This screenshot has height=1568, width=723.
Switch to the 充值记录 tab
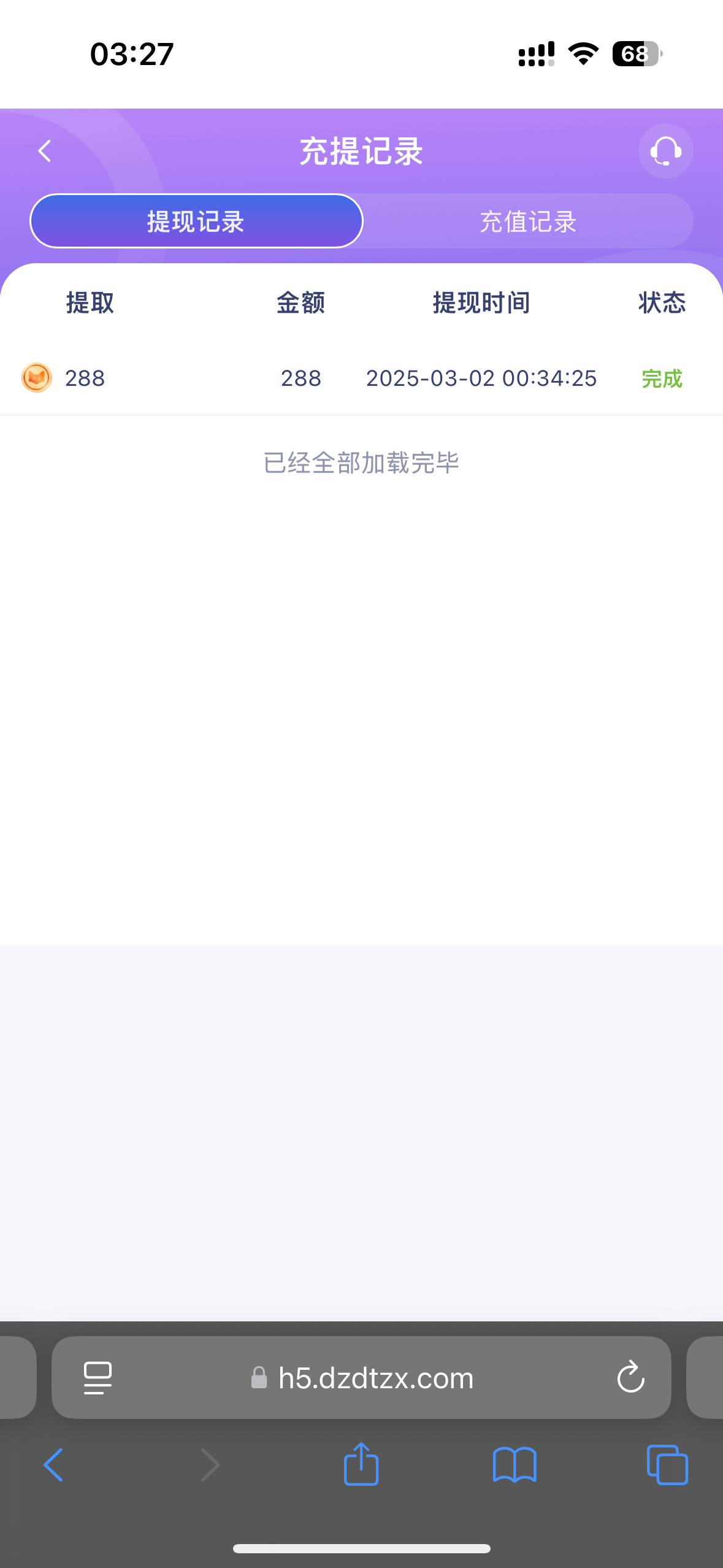pos(528,221)
